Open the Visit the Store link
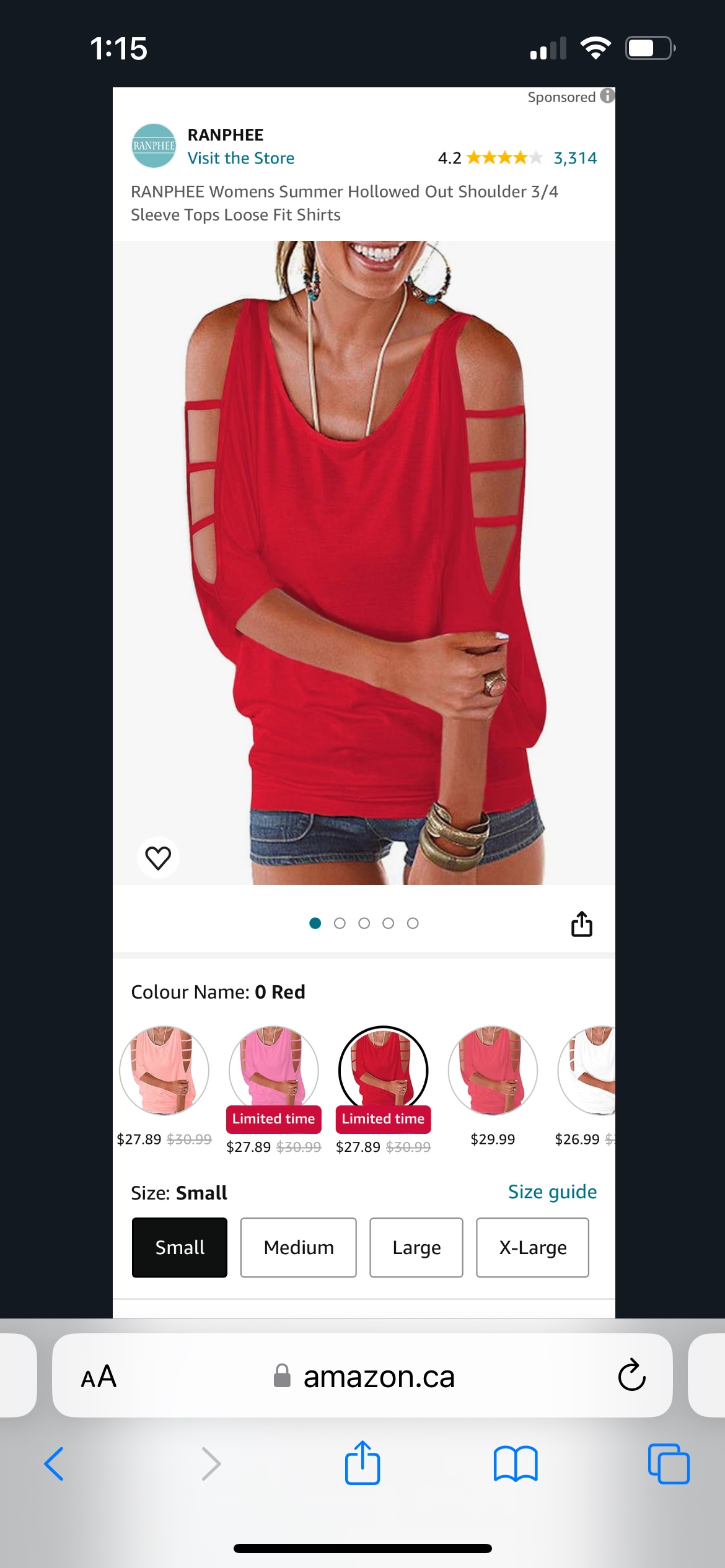The image size is (725, 1568). pyautogui.click(x=241, y=158)
